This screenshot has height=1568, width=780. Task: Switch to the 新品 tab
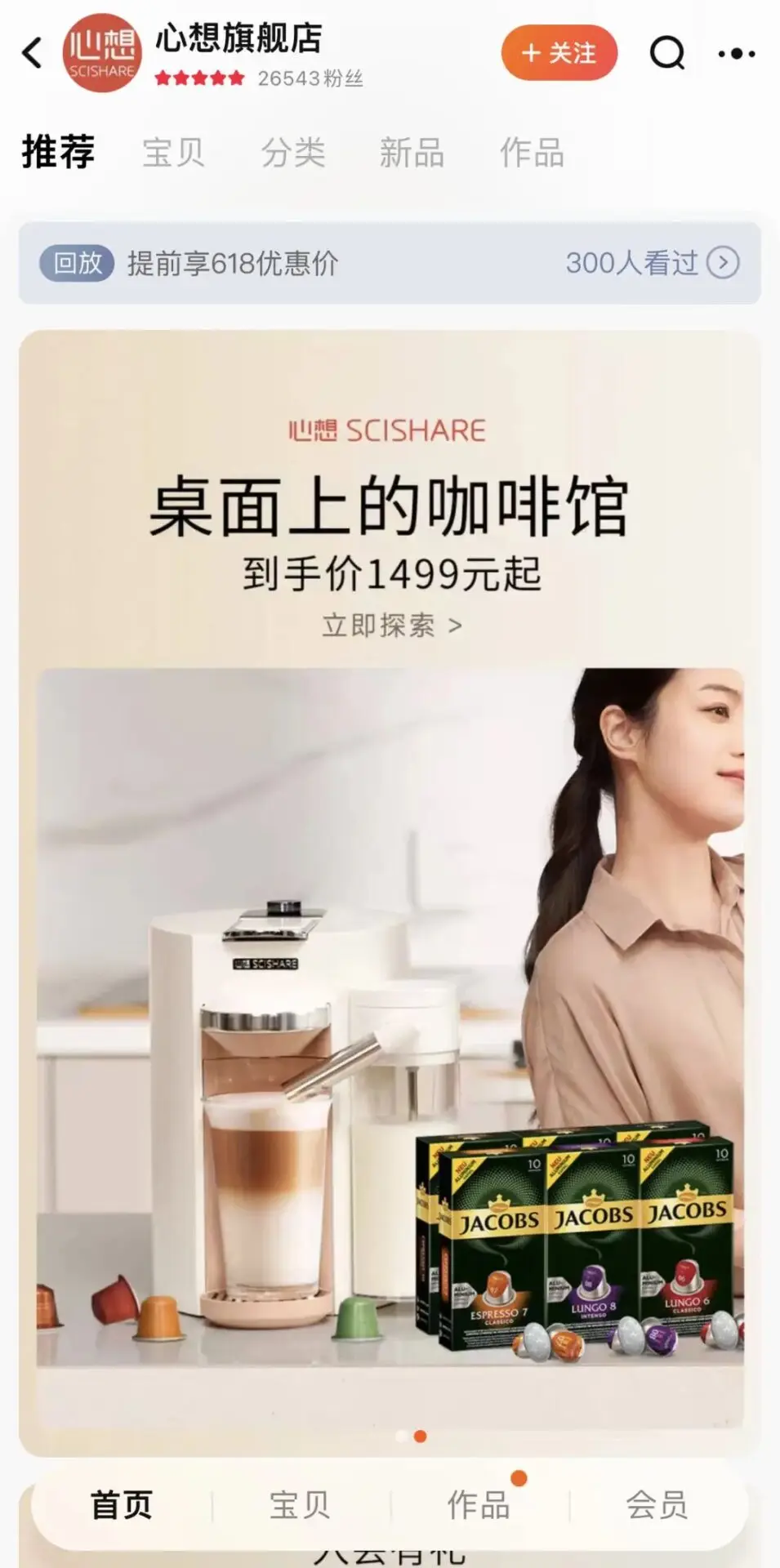point(412,153)
